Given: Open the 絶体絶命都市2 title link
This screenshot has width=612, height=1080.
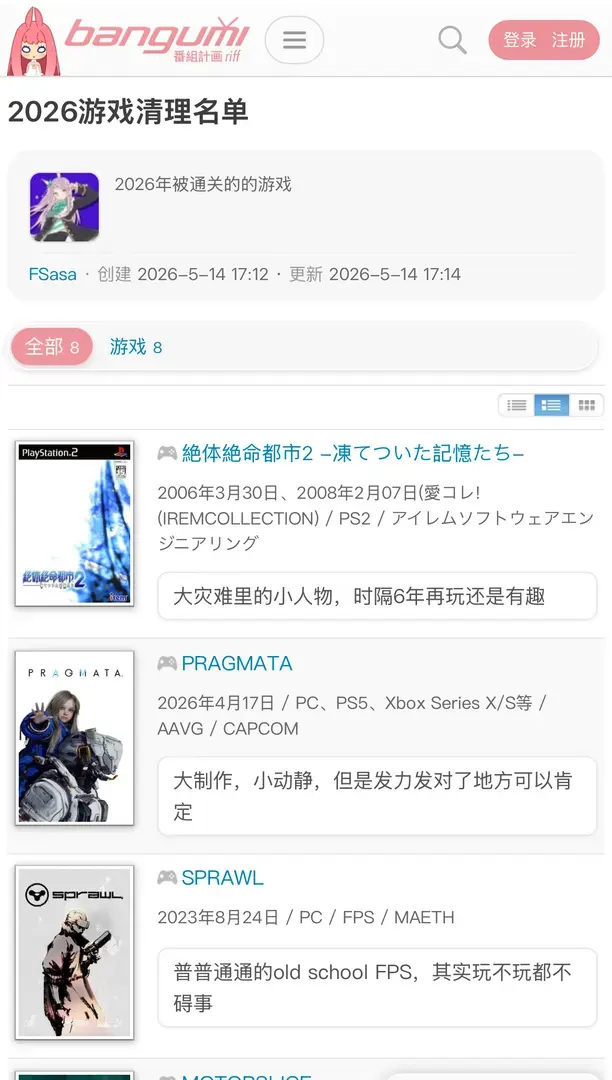Looking at the screenshot, I should [353, 453].
